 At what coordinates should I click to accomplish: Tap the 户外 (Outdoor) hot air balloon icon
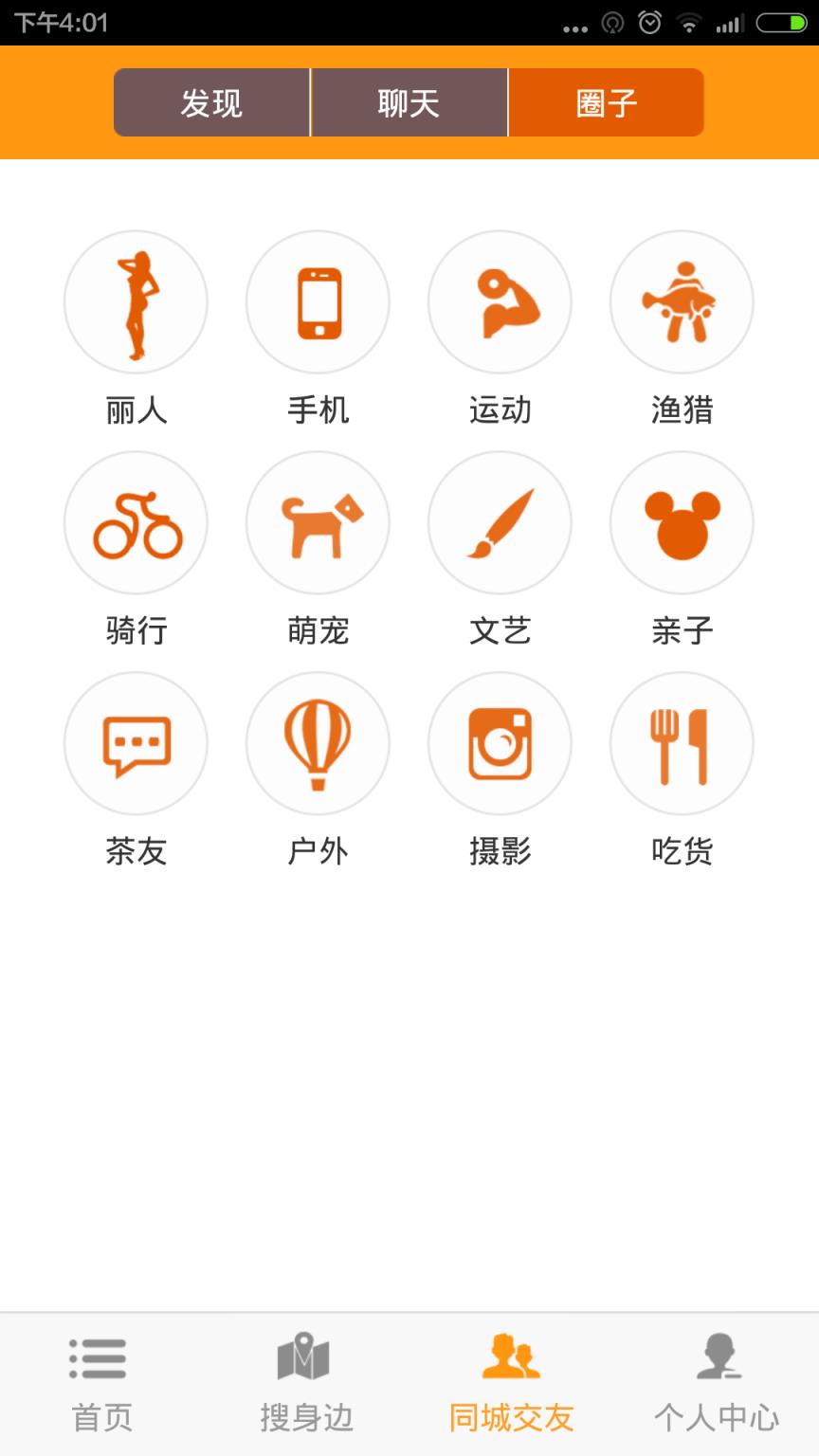[x=318, y=743]
